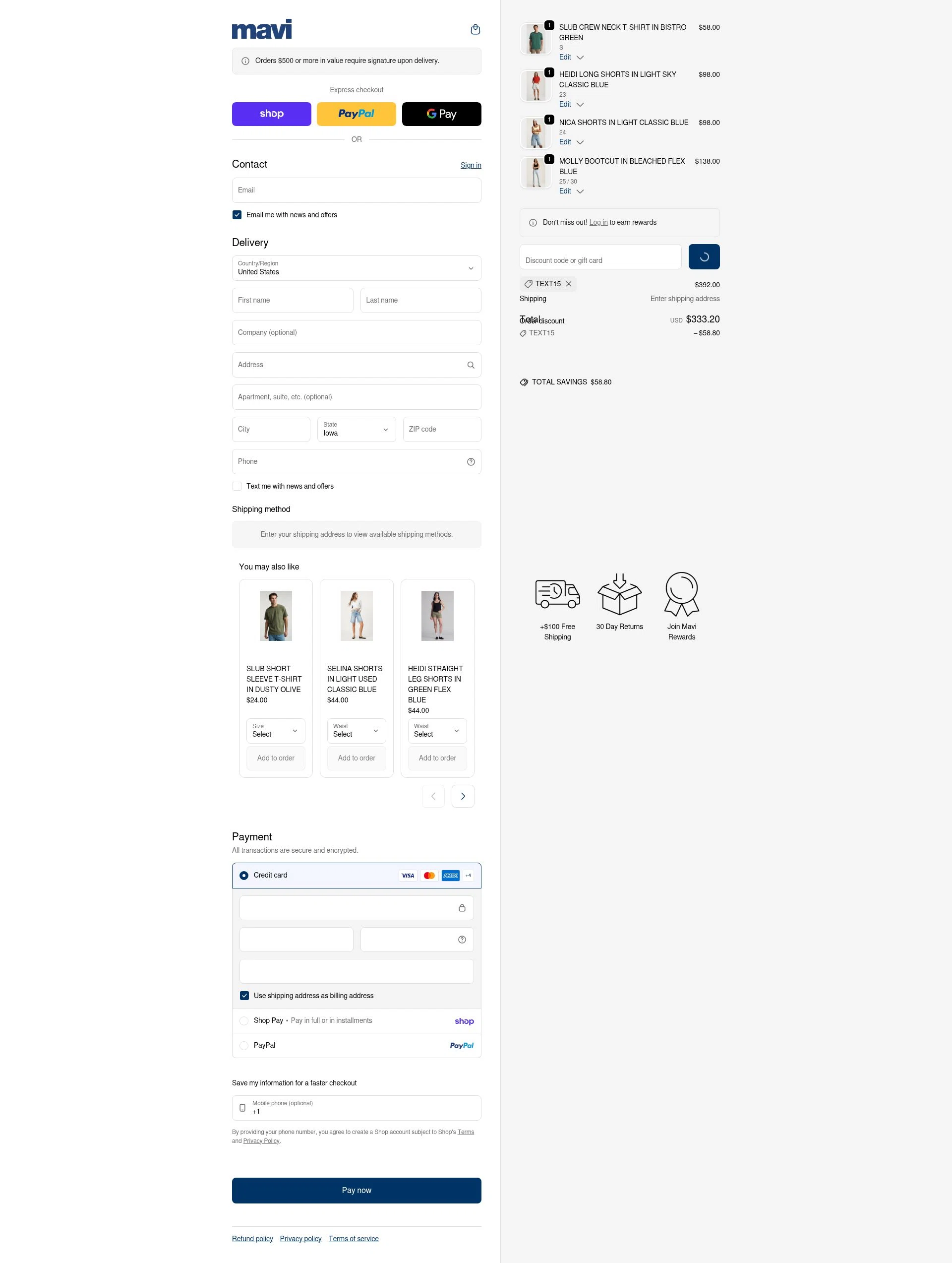Open the shopping bag icon
The width and height of the screenshot is (952, 1263).
pos(475,30)
